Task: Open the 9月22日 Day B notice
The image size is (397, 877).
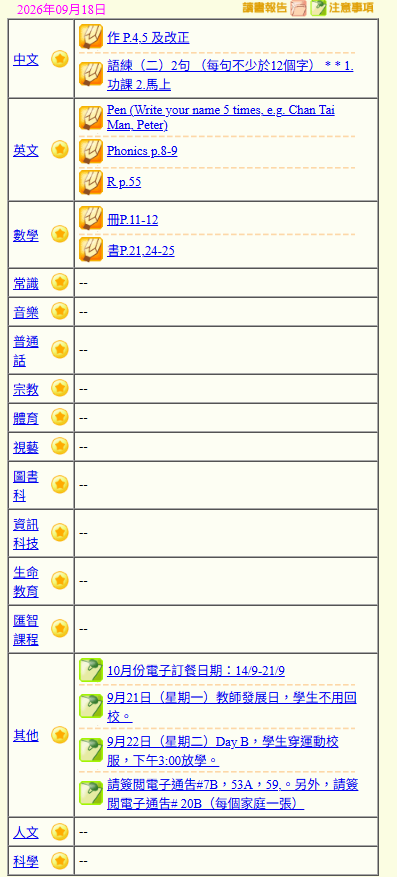Action: click(x=223, y=751)
